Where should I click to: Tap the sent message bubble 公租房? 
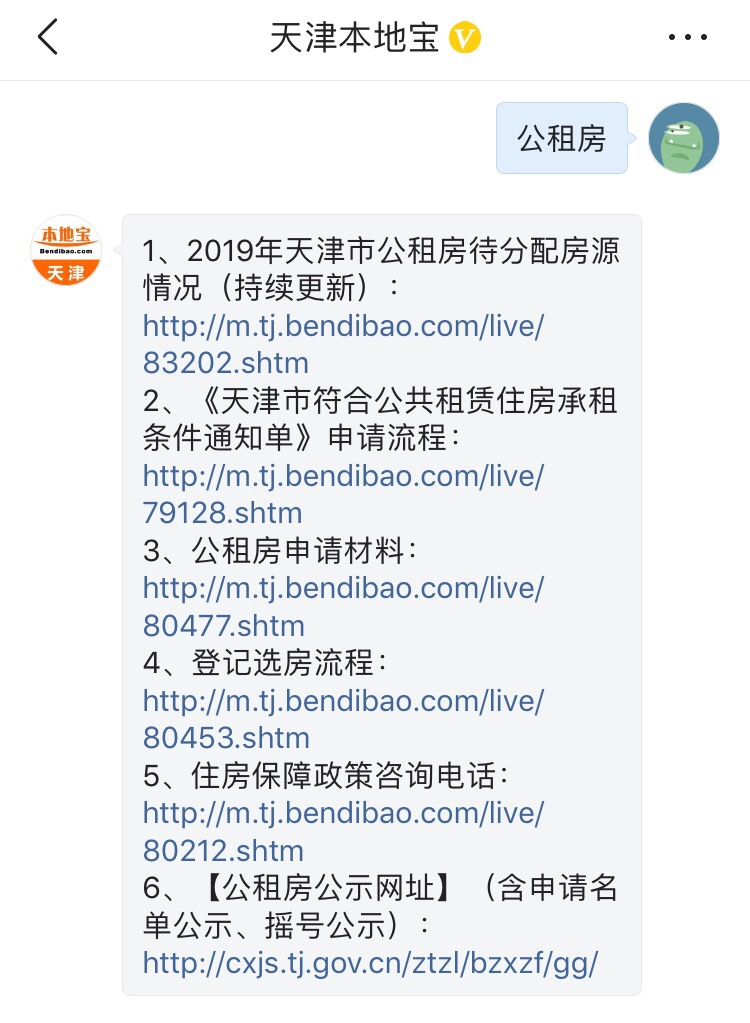coord(561,138)
